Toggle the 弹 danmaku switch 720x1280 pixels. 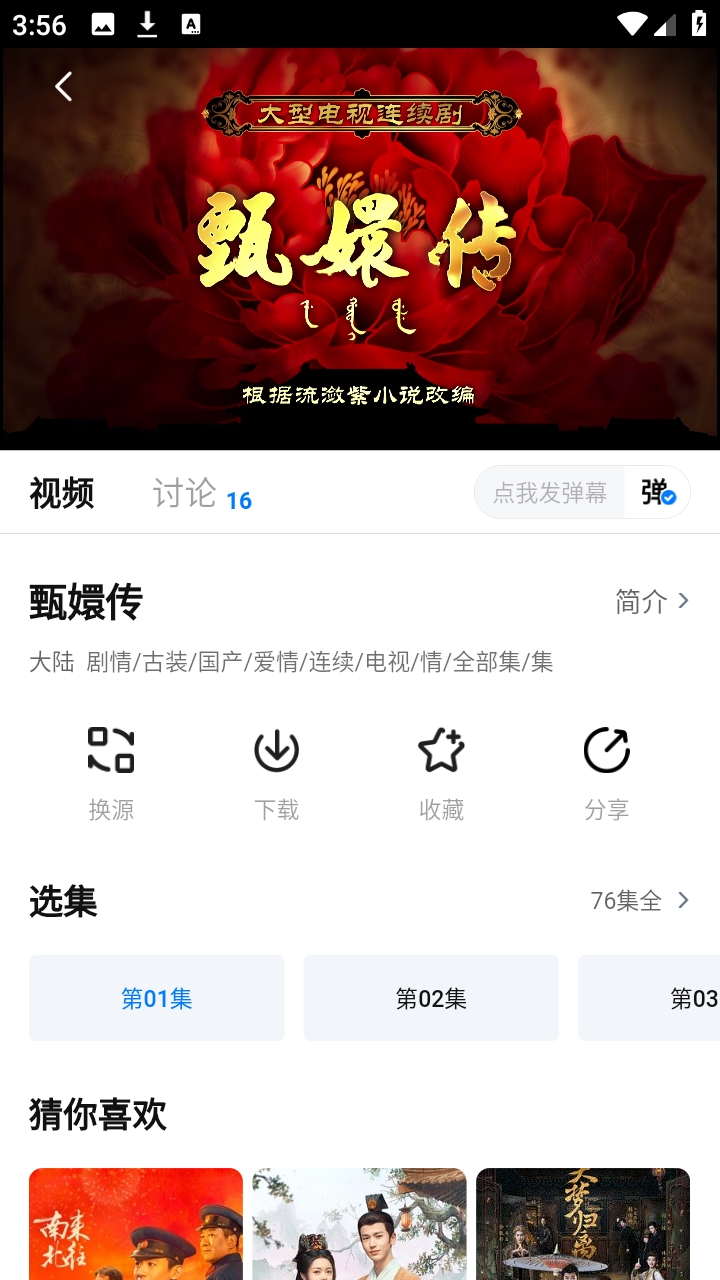(x=657, y=493)
